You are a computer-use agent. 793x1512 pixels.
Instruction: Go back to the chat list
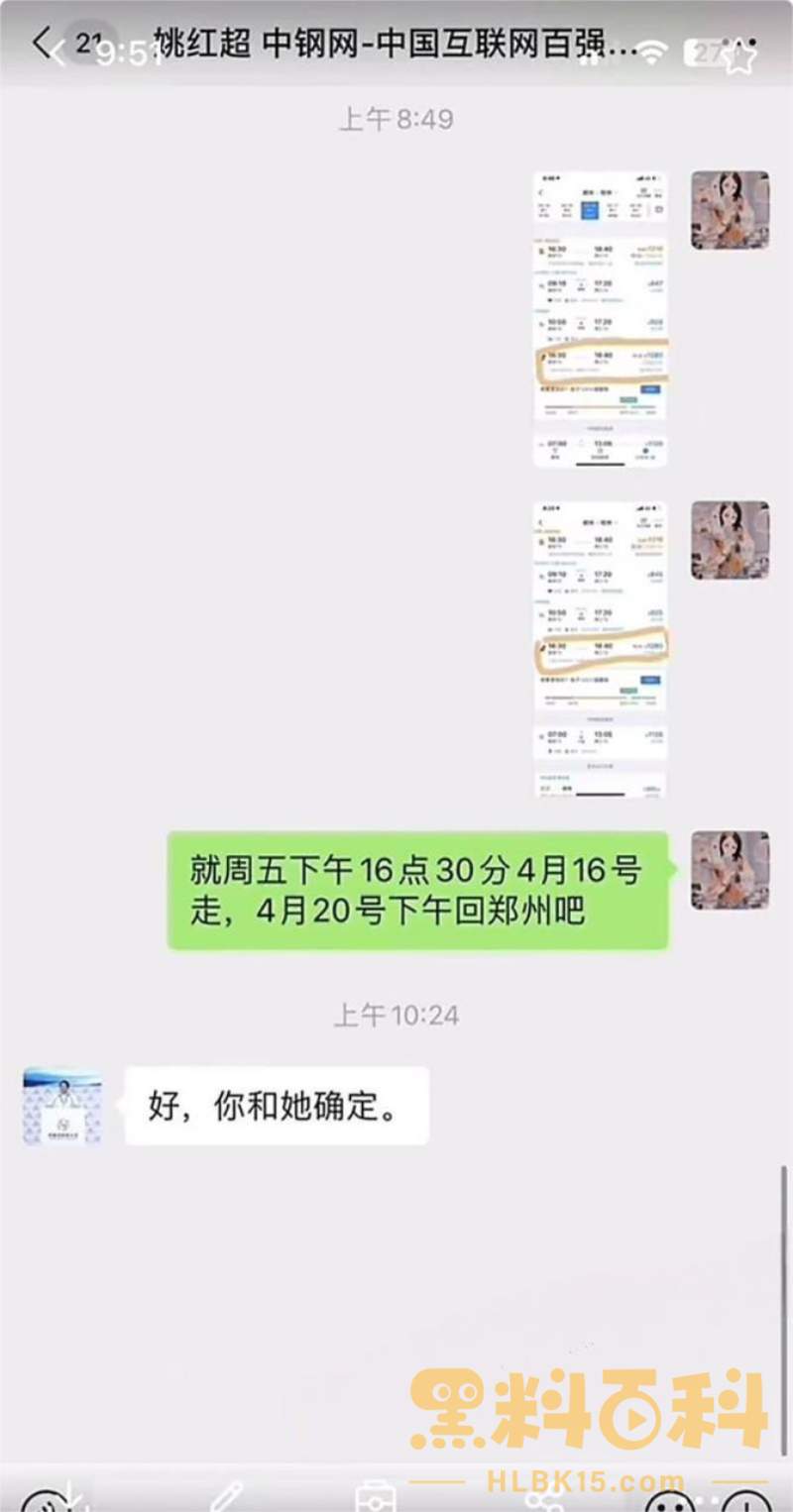tap(42, 45)
